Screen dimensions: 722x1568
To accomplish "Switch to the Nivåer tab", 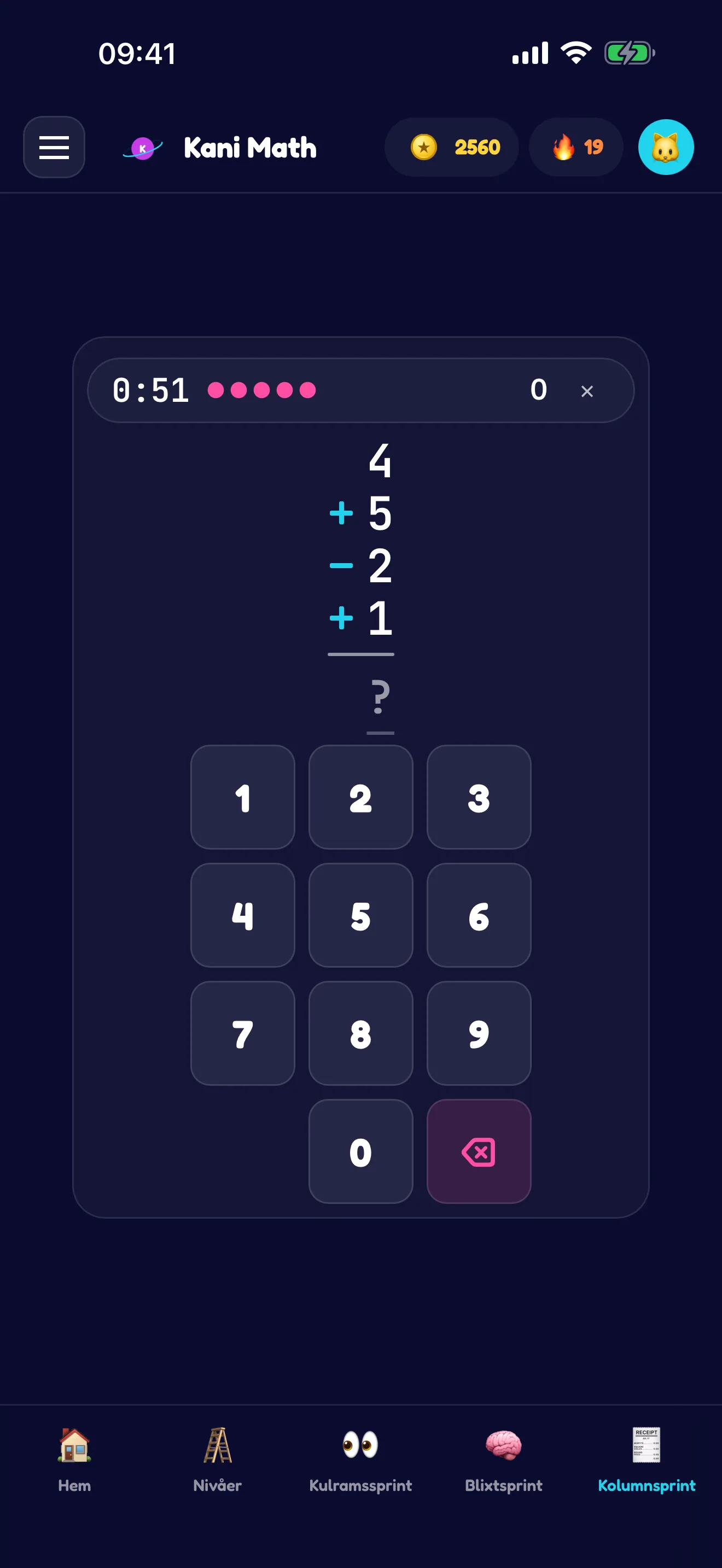I will click(x=217, y=1460).
